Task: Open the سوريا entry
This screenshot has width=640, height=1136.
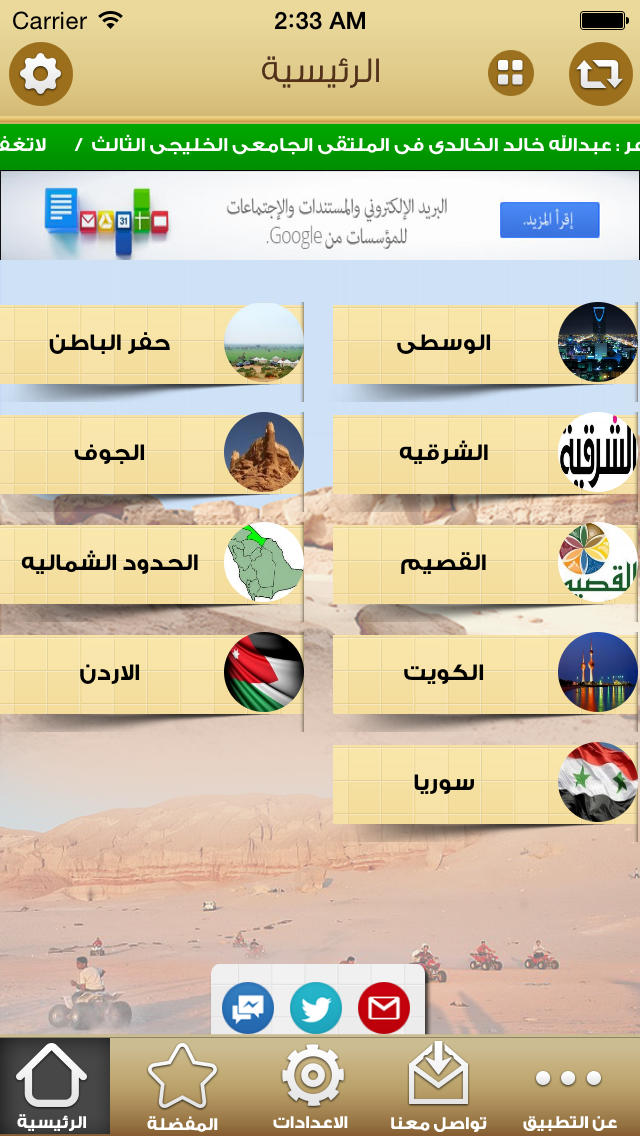Action: (x=485, y=783)
